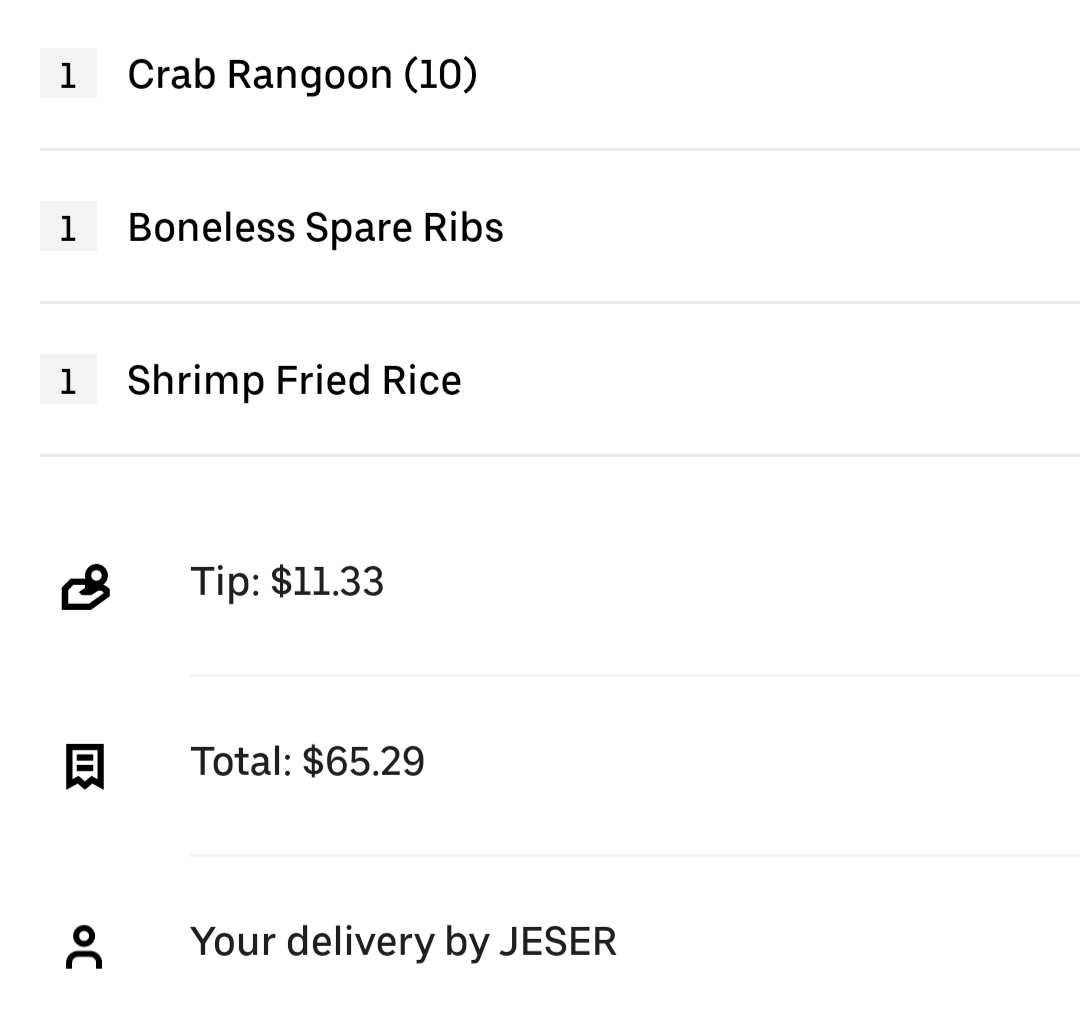The width and height of the screenshot is (1080, 1031).
Task: View the Shrimp Fried Rice item
Action: 294,381
